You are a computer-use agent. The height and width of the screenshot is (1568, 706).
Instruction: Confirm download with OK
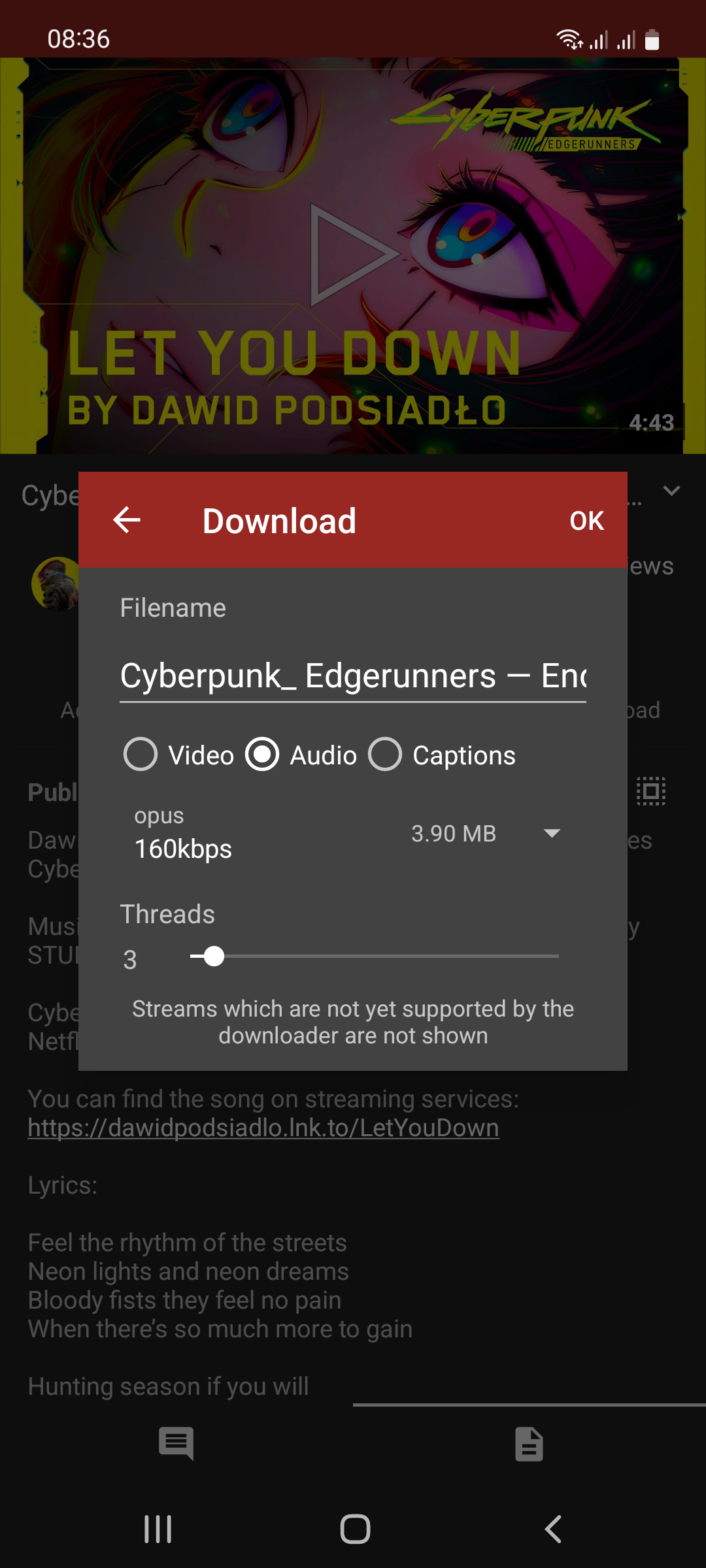[x=586, y=521]
